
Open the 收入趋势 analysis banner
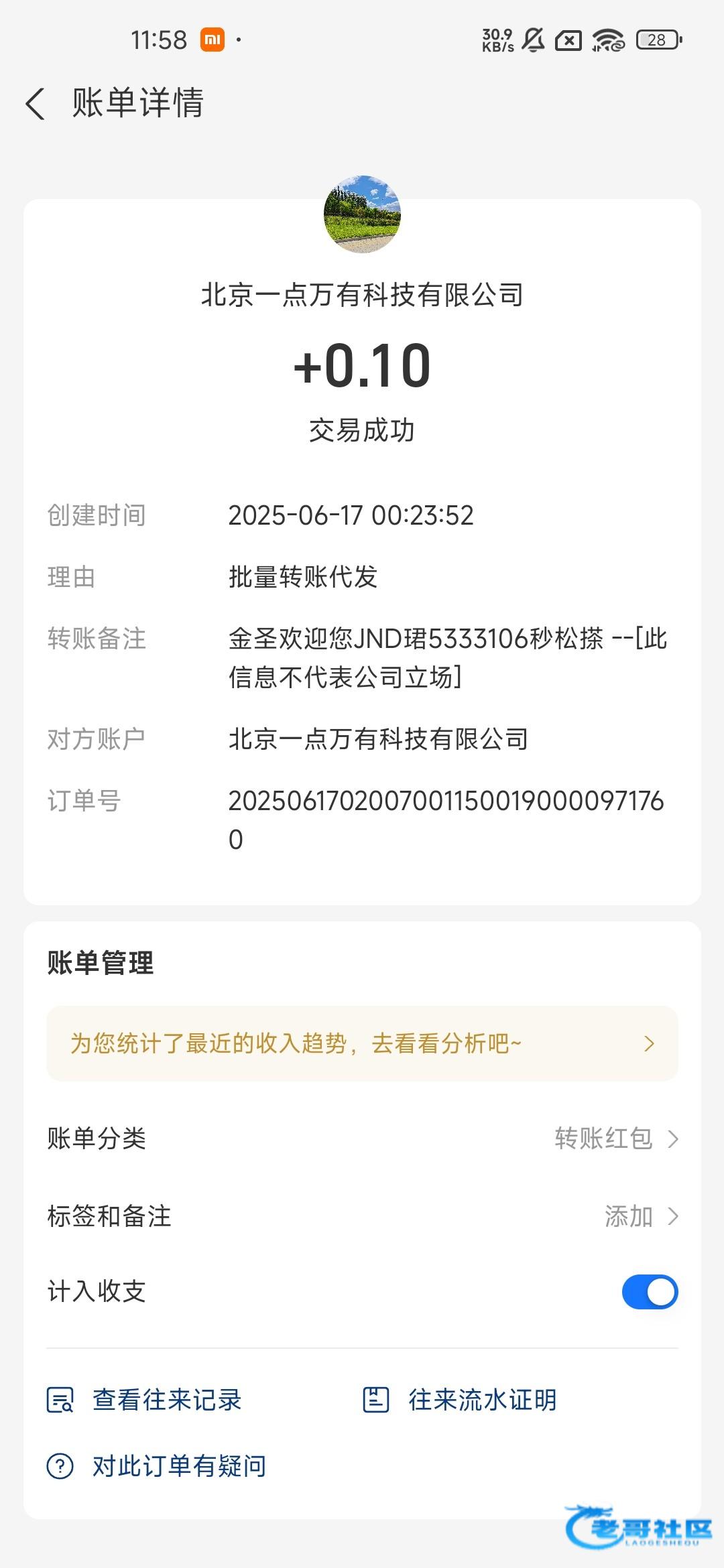tap(362, 1043)
